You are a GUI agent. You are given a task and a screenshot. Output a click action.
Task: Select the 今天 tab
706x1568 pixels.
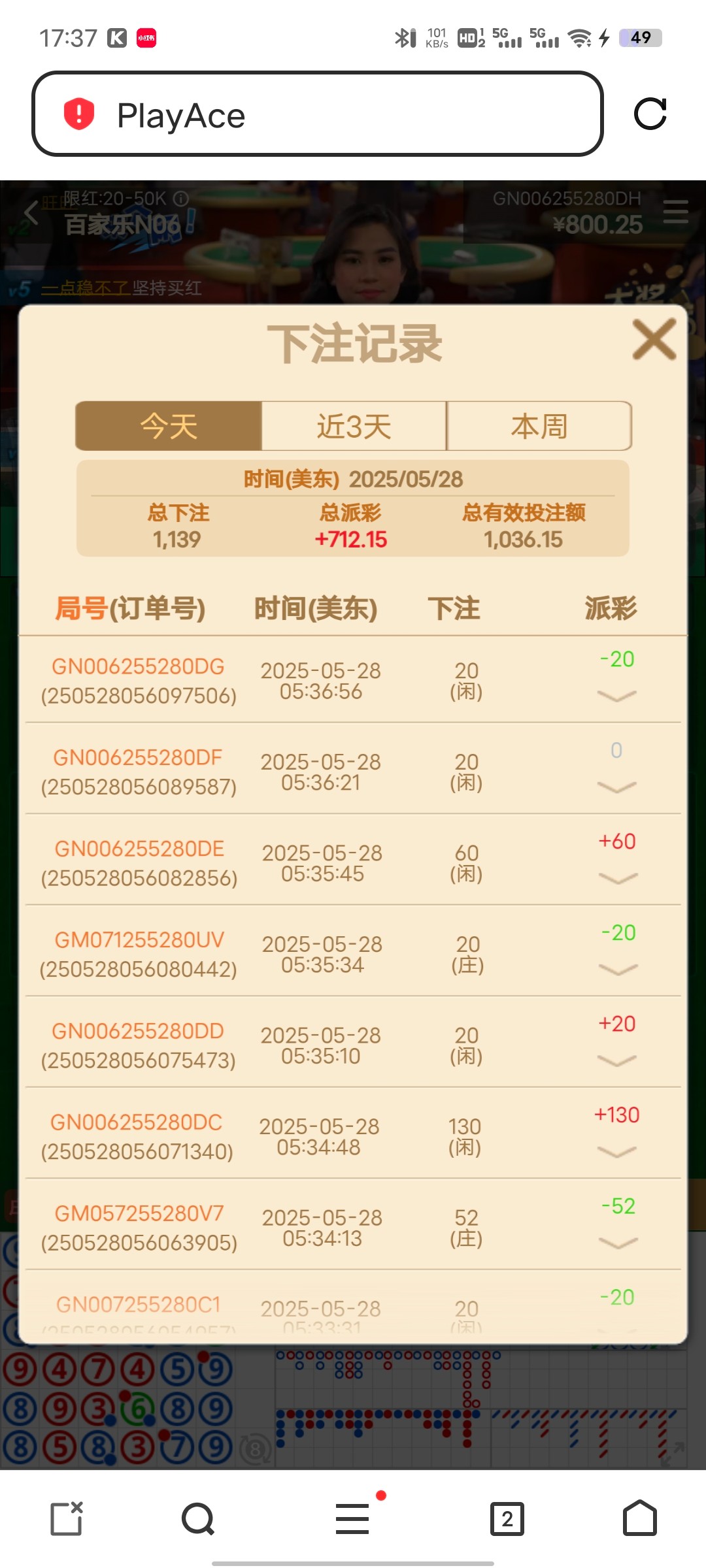[169, 426]
